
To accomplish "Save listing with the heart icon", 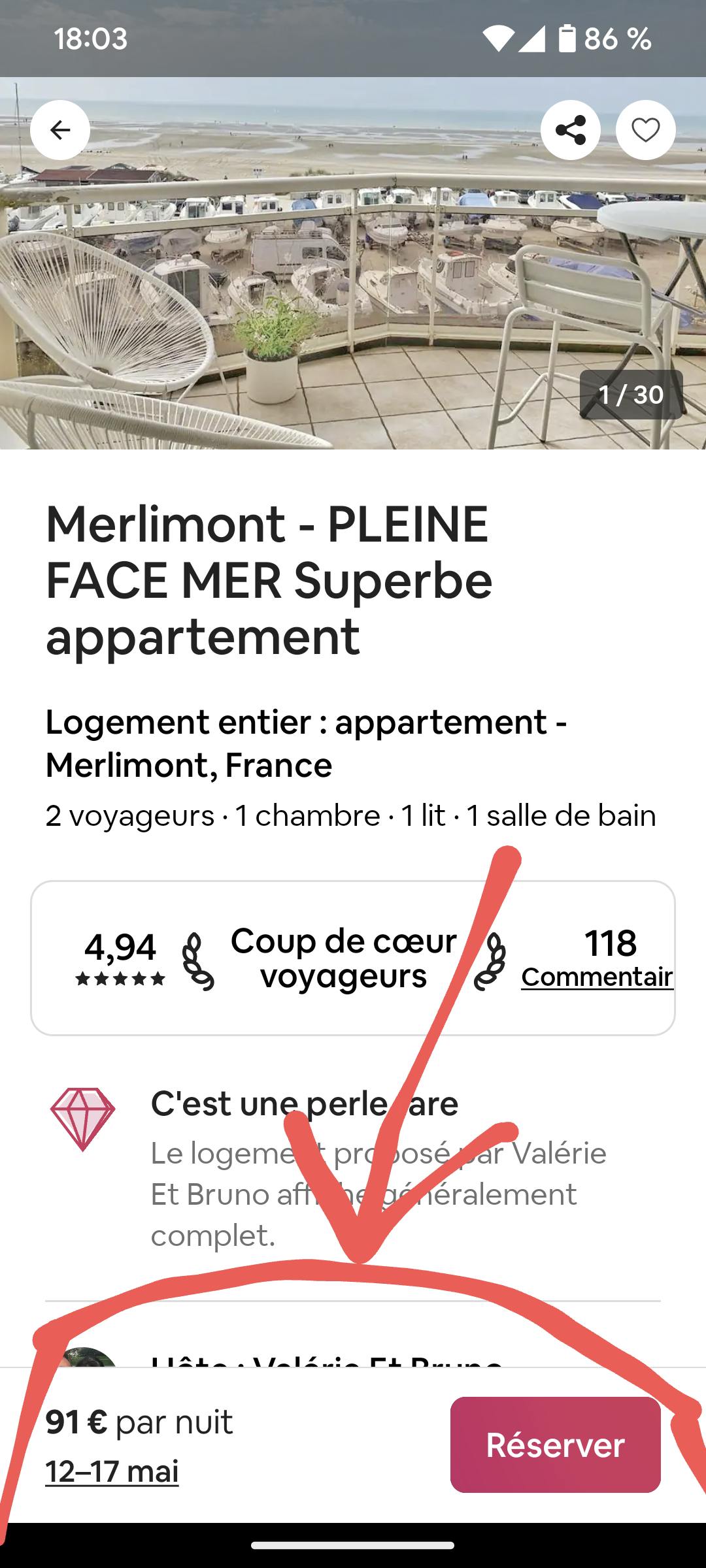I will point(645,130).
